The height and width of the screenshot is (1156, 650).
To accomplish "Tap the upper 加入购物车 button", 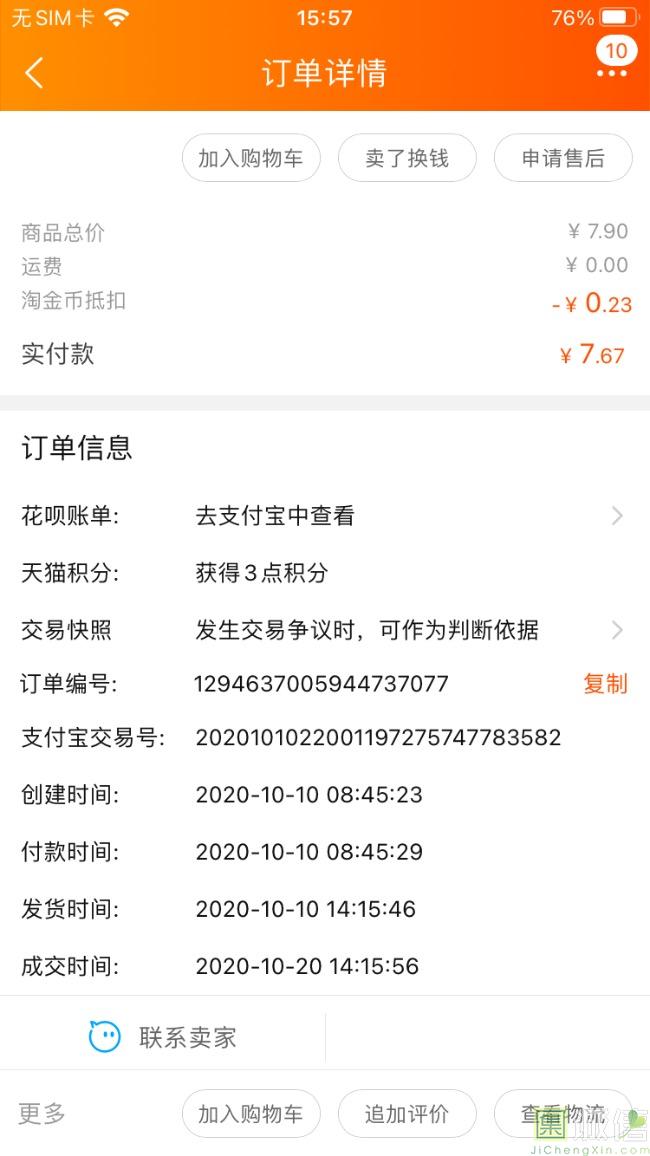I will pyautogui.click(x=251, y=158).
